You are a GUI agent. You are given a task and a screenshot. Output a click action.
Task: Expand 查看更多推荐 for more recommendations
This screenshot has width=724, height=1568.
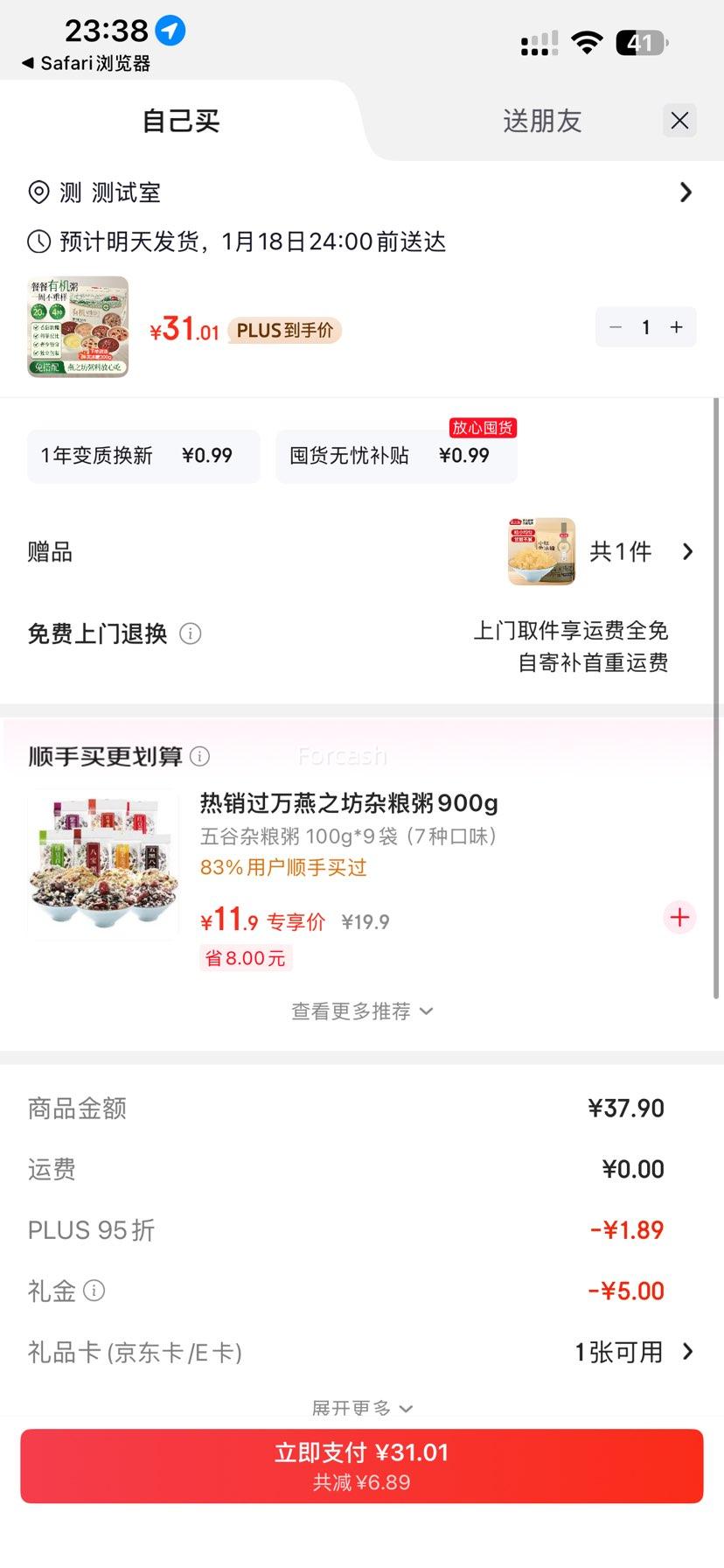tap(362, 1011)
